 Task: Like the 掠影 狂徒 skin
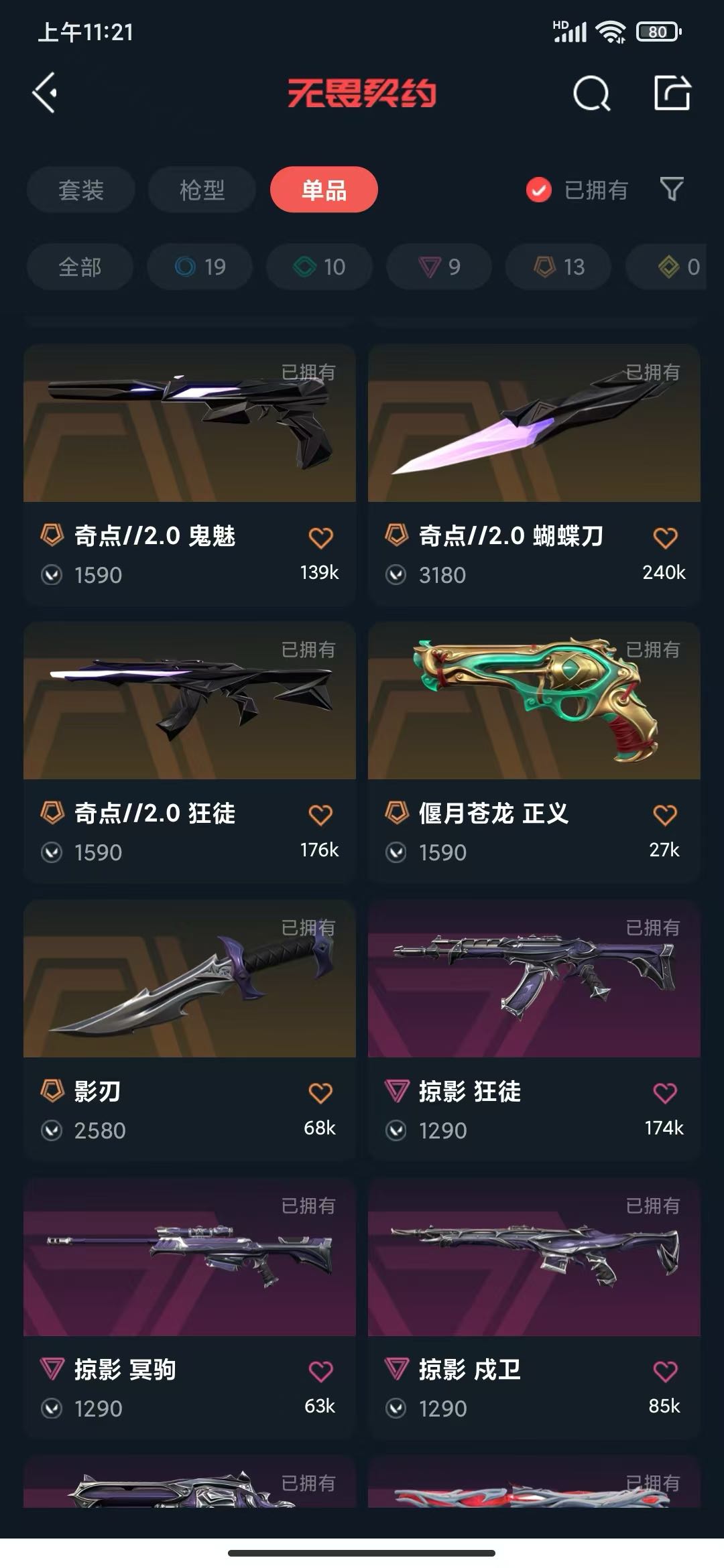pyautogui.click(x=665, y=1094)
